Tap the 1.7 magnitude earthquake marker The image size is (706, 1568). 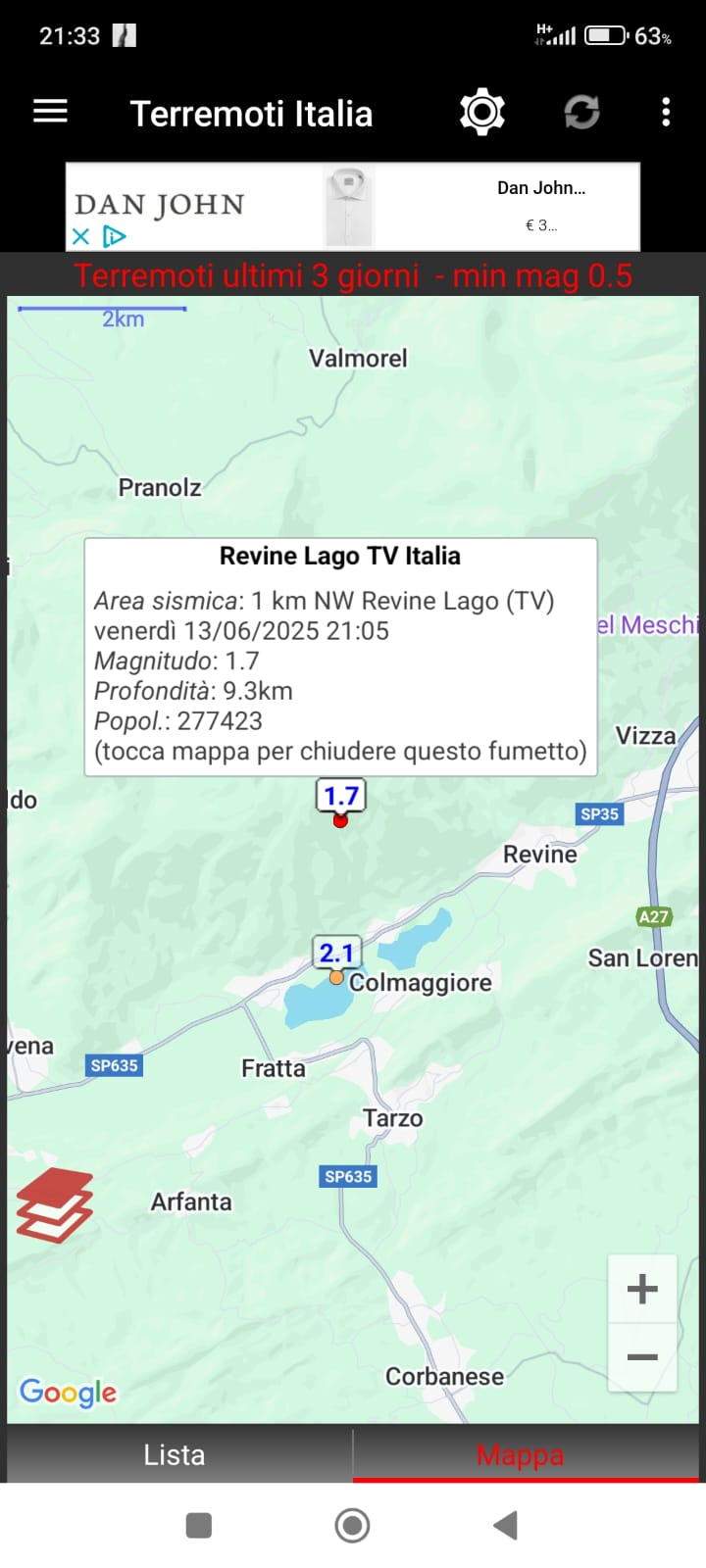click(340, 797)
